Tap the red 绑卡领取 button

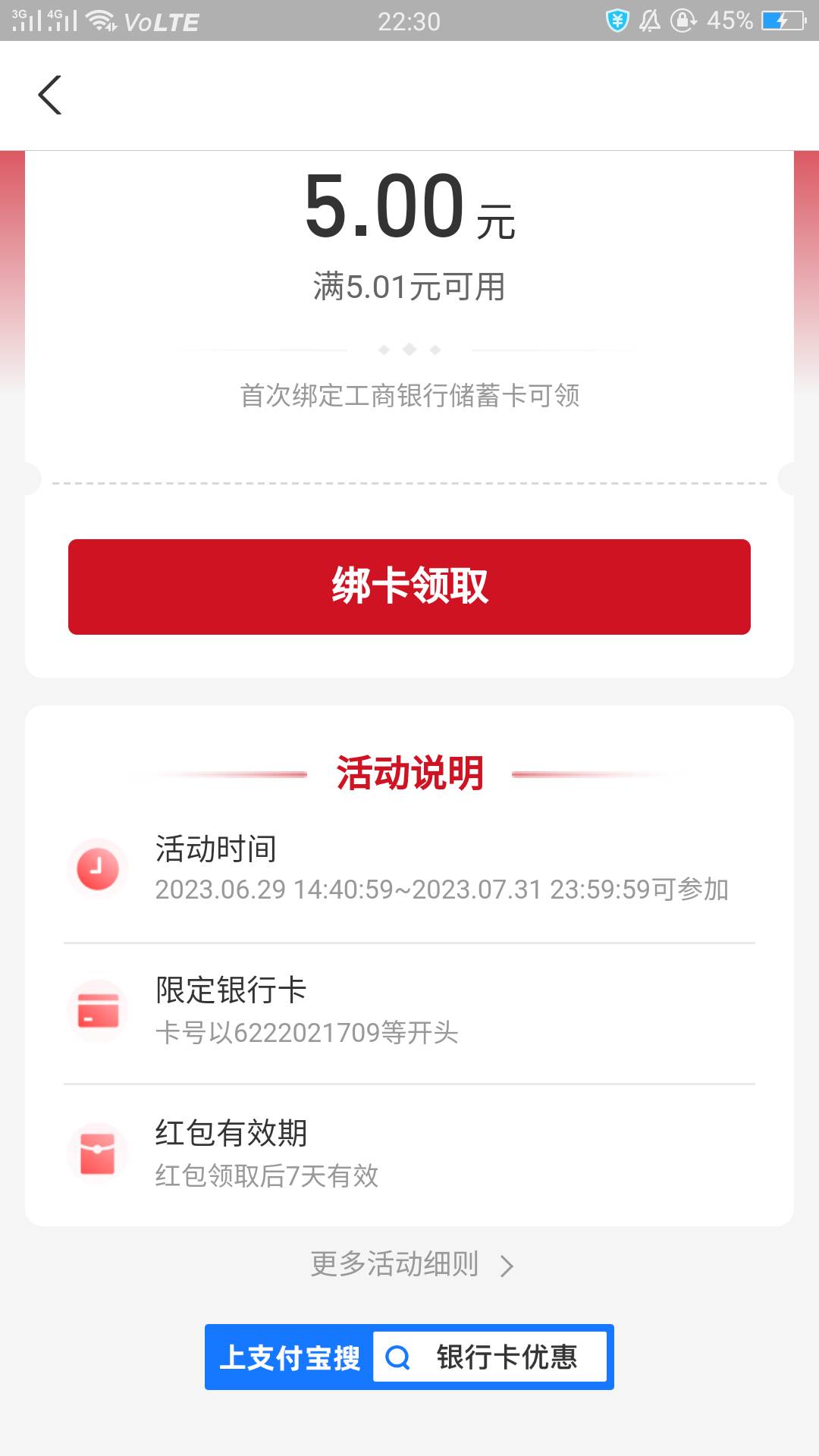point(409,587)
